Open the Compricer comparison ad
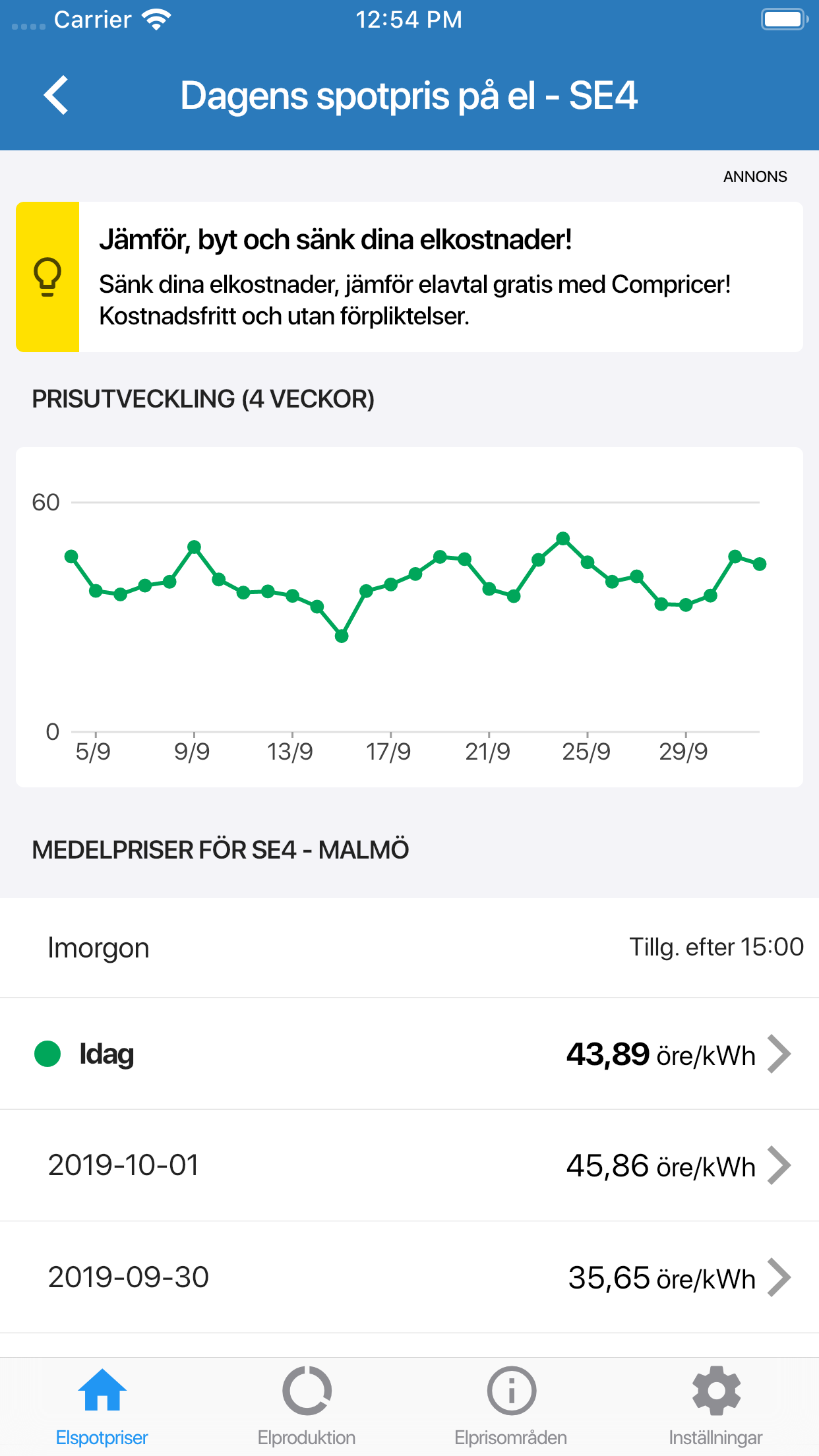Image resolution: width=819 pixels, height=1456 pixels. pos(409,277)
